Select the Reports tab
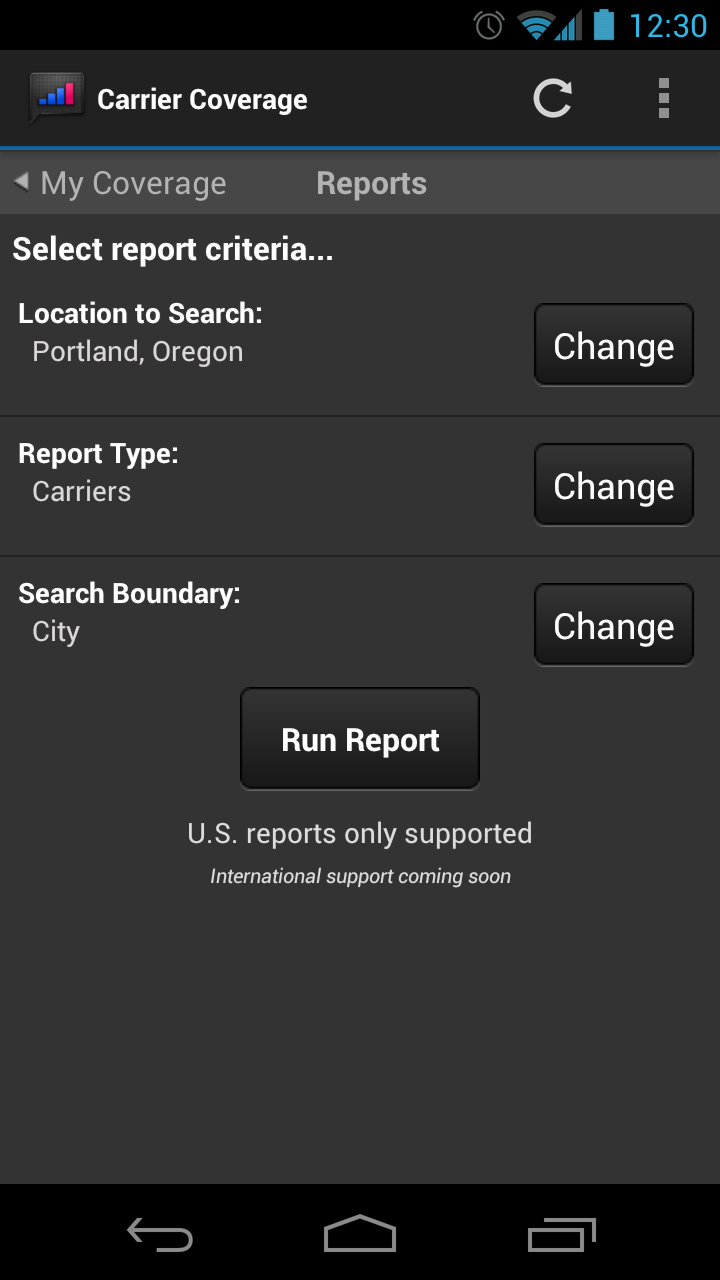The image size is (720, 1280). point(371,184)
